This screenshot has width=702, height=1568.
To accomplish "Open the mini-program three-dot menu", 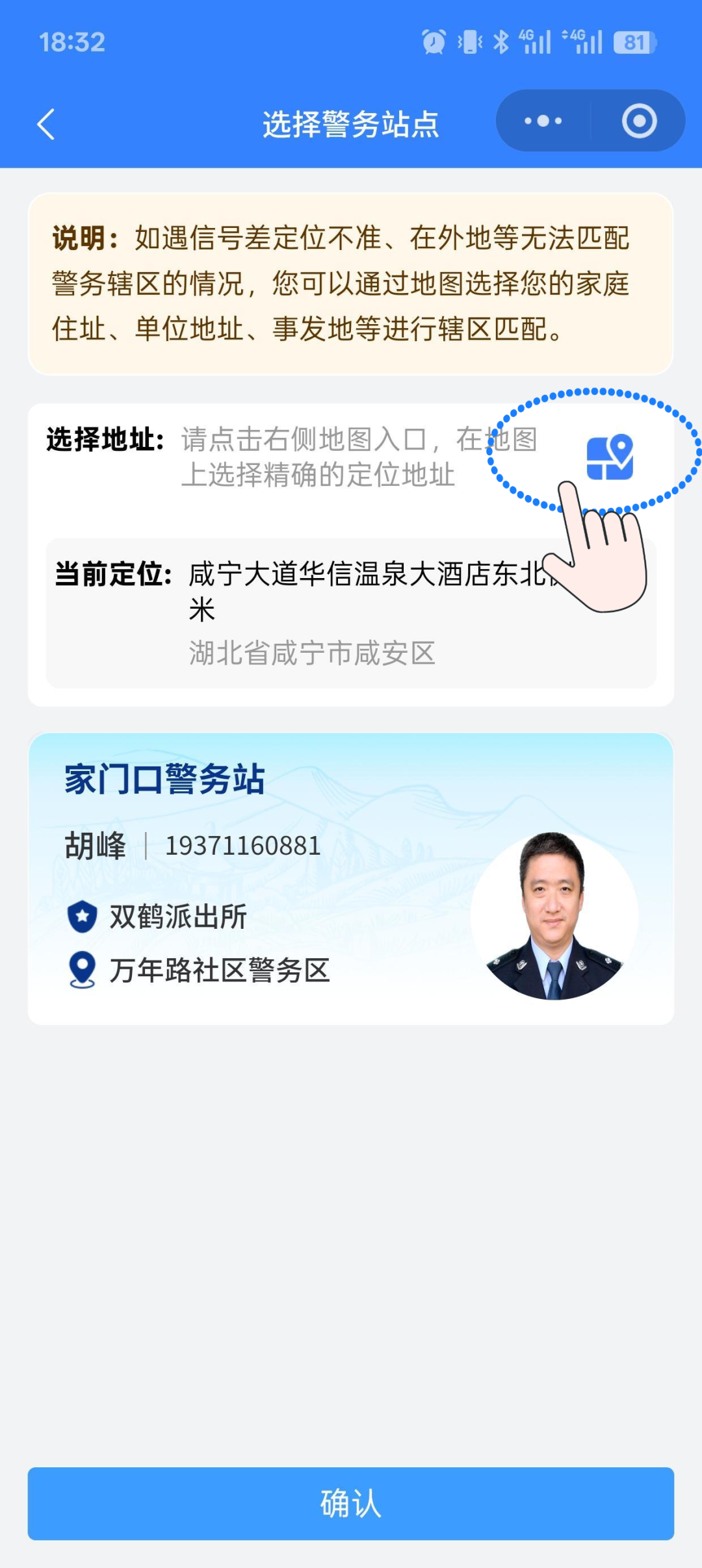I will click(x=543, y=121).
